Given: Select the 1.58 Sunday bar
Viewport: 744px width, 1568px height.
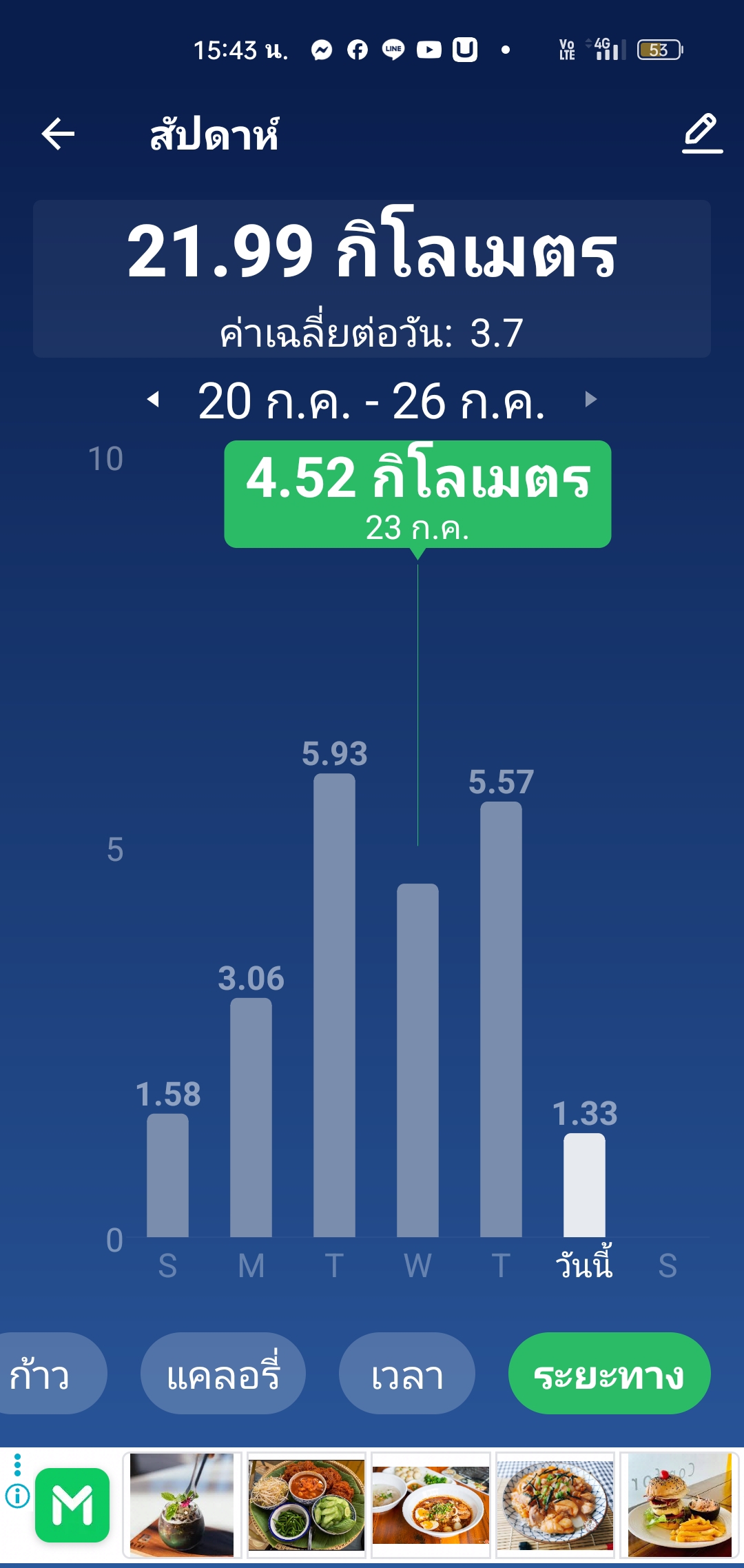Looking at the screenshot, I should click(167, 1175).
